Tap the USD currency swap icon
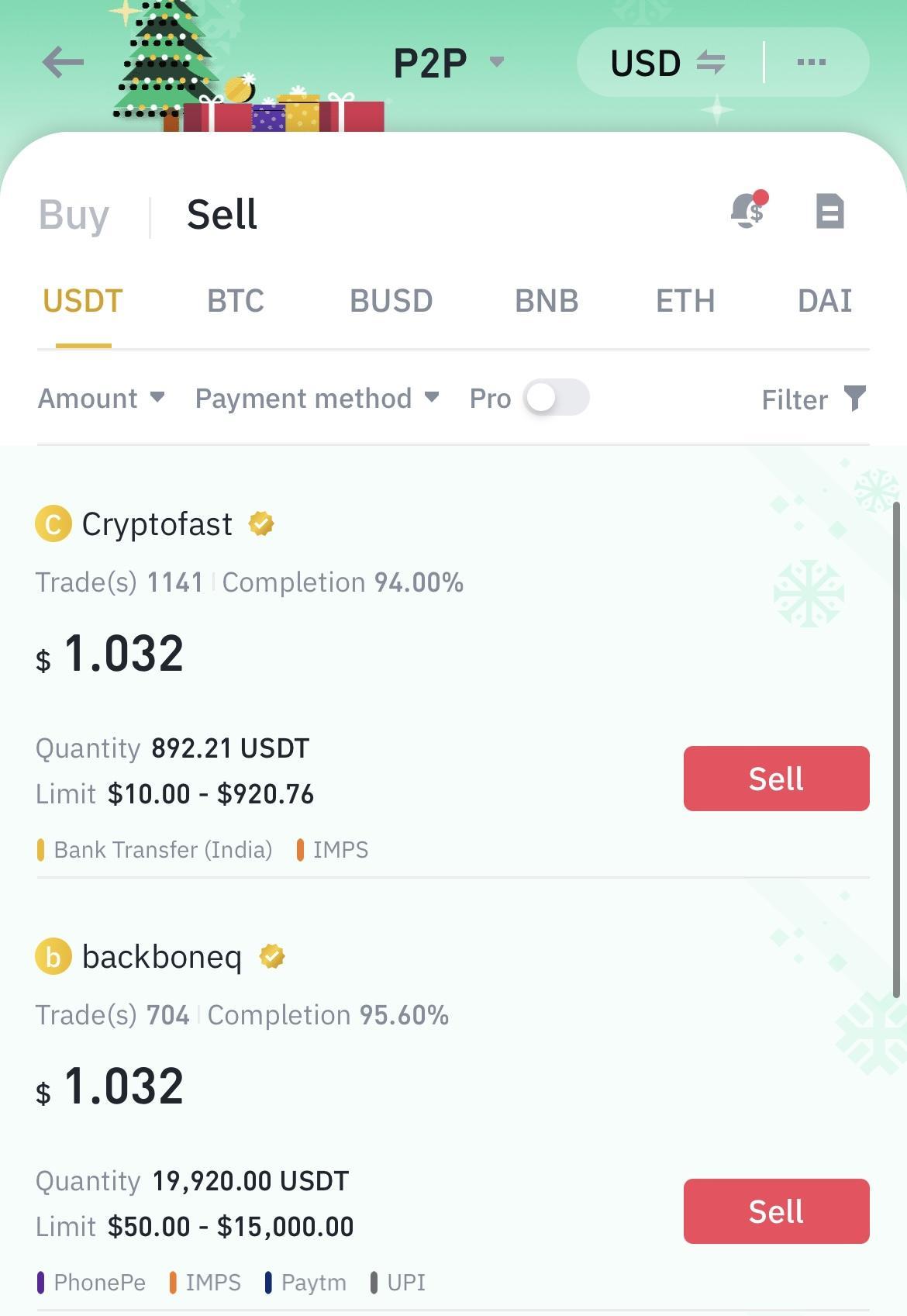The height and width of the screenshot is (1316, 907). click(711, 62)
